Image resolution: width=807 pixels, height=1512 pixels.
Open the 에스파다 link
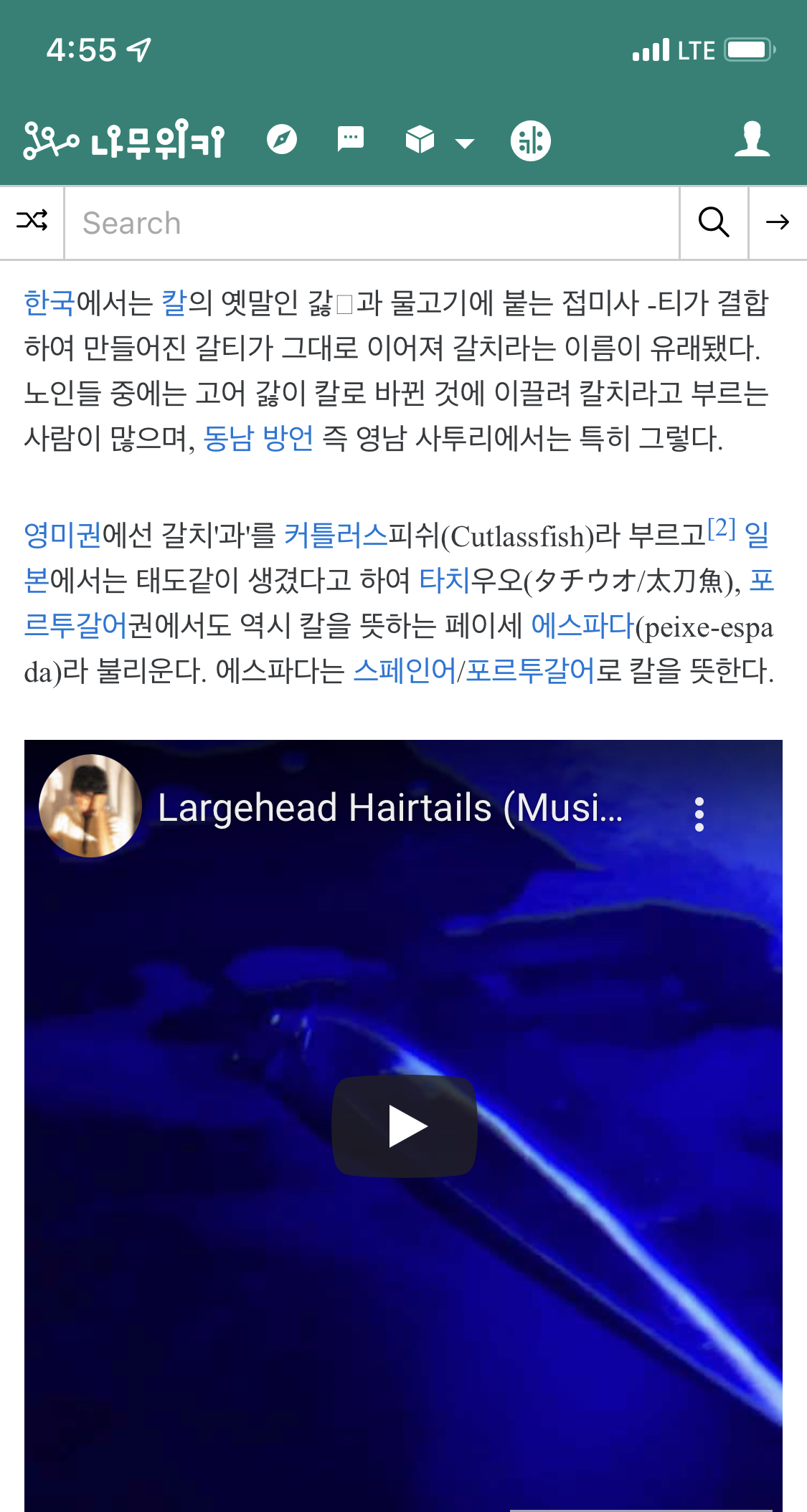(x=582, y=626)
